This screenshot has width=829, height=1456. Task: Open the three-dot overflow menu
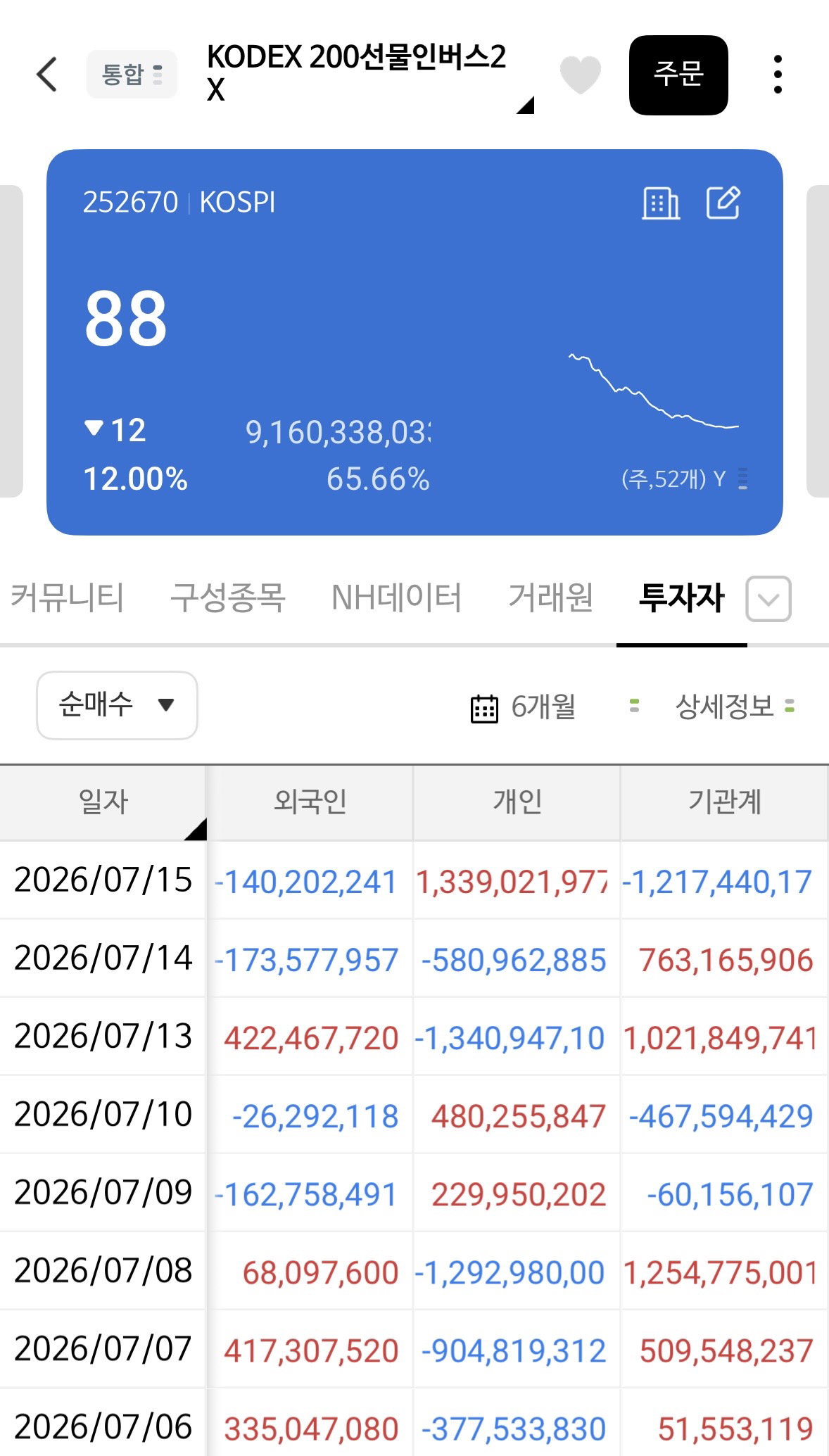point(778,74)
